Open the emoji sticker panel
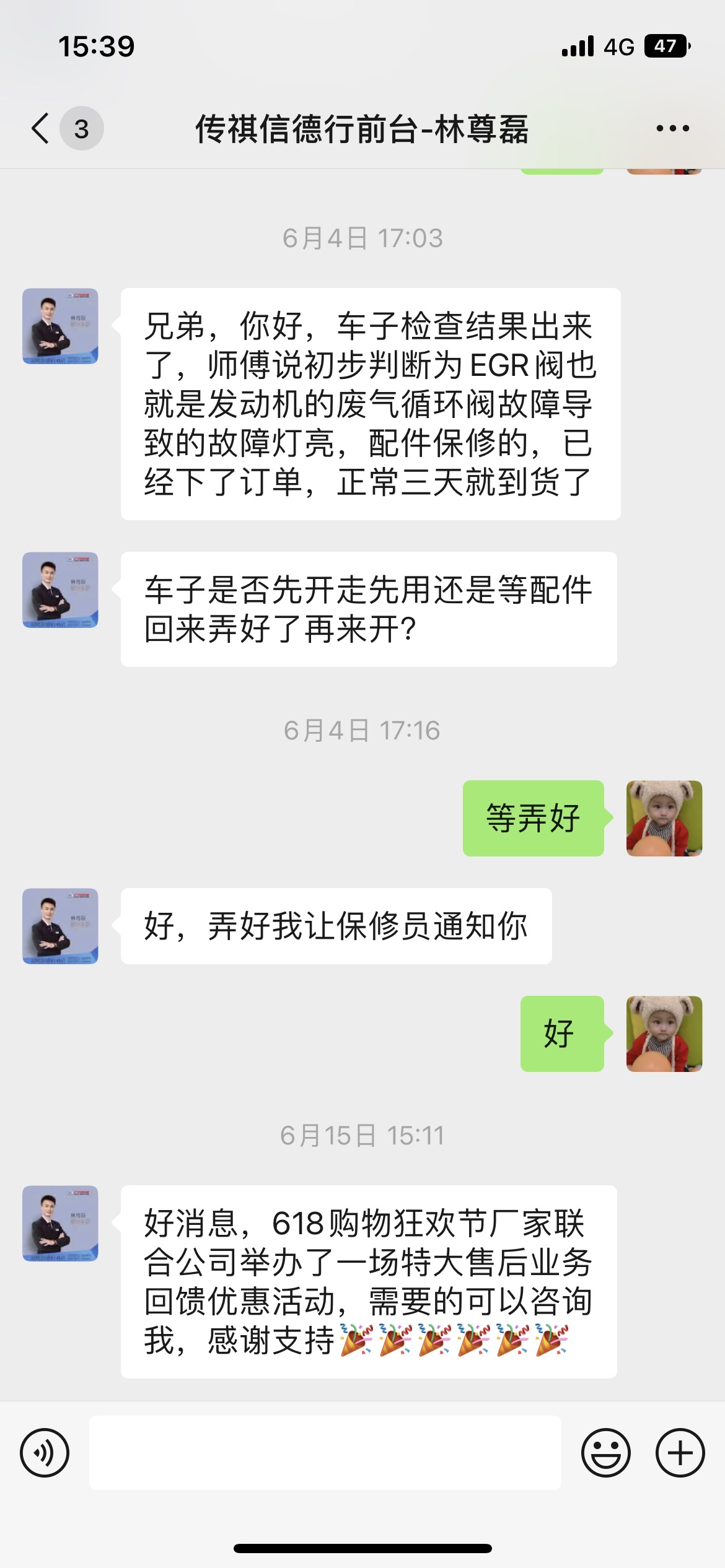 605,1452
